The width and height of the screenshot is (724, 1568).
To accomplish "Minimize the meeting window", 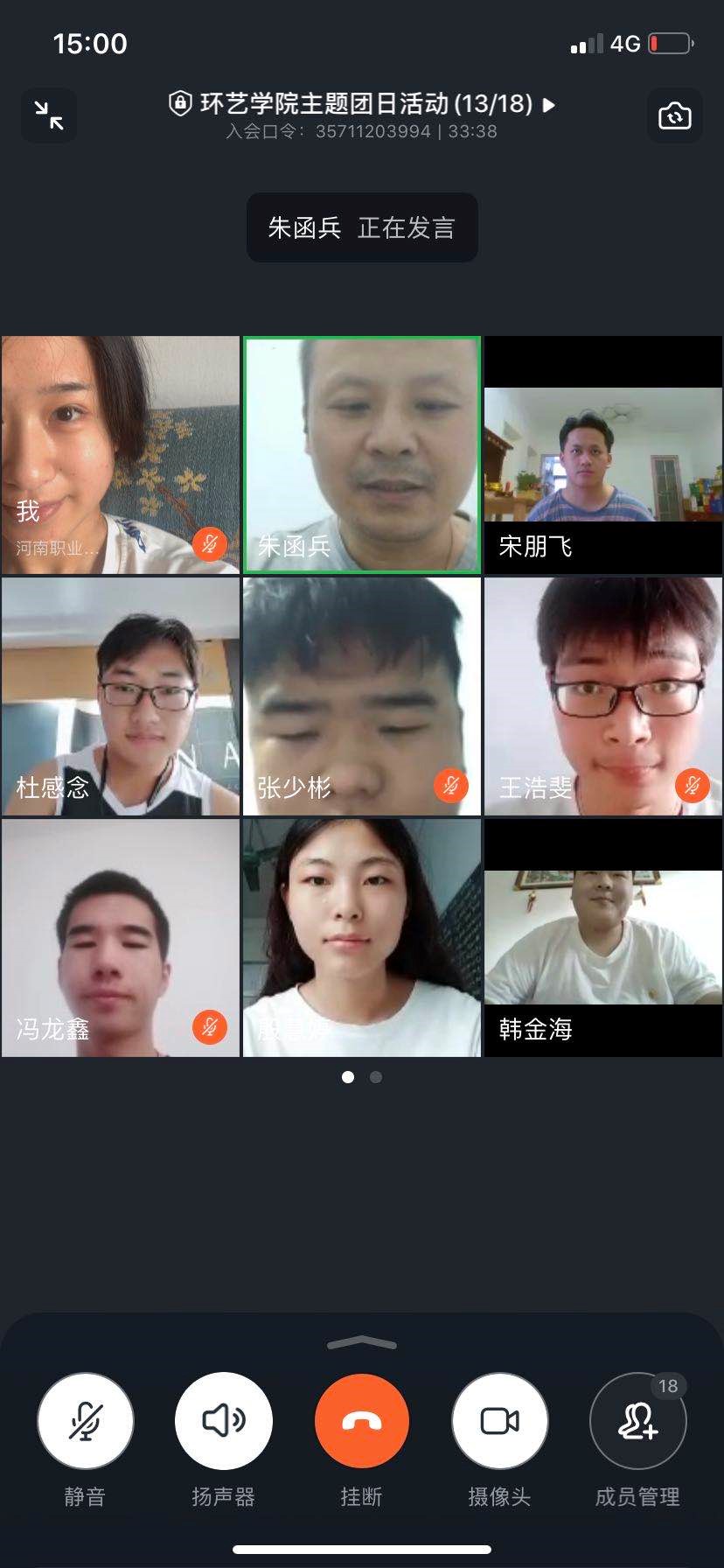I will tap(49, 115).
